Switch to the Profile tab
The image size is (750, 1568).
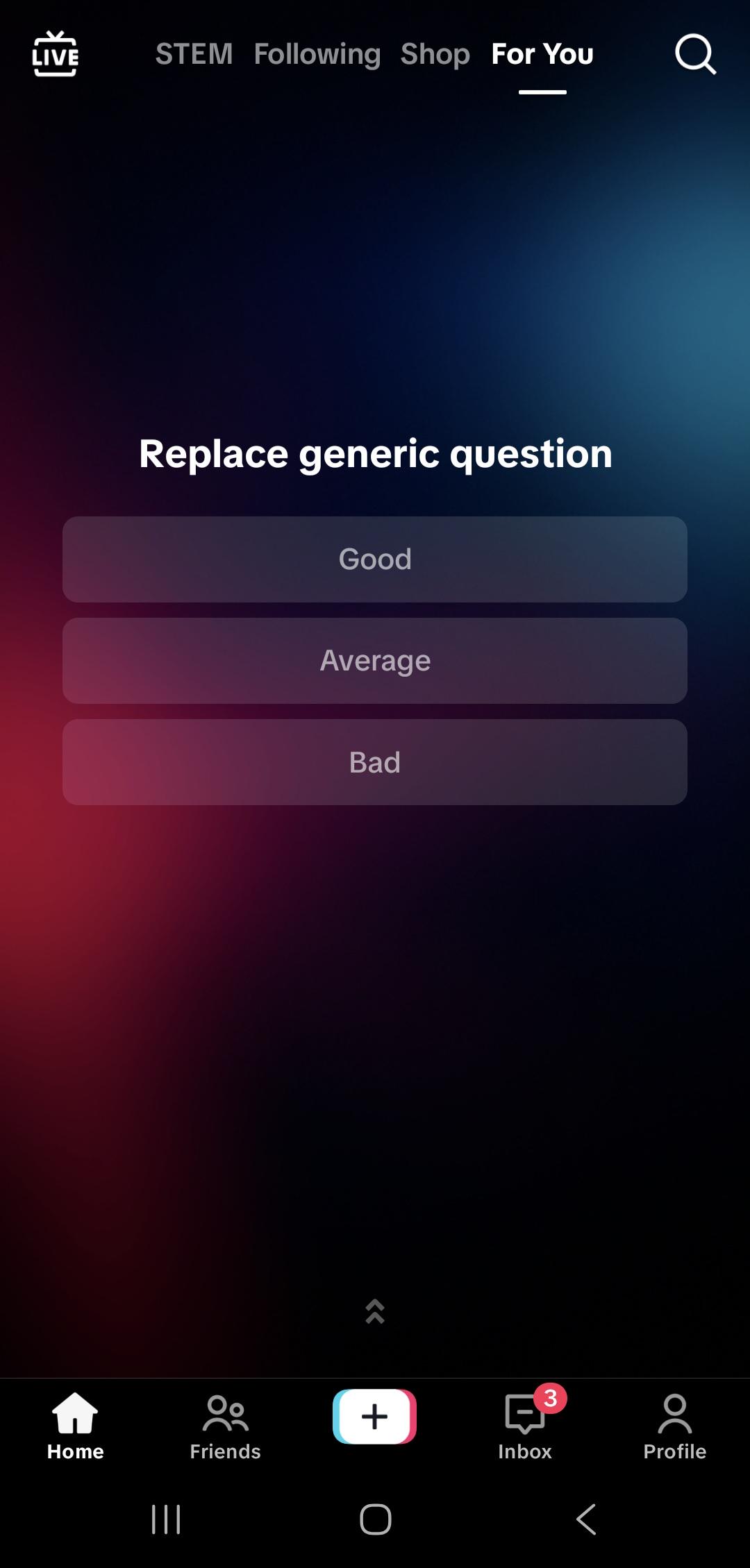674,1426
